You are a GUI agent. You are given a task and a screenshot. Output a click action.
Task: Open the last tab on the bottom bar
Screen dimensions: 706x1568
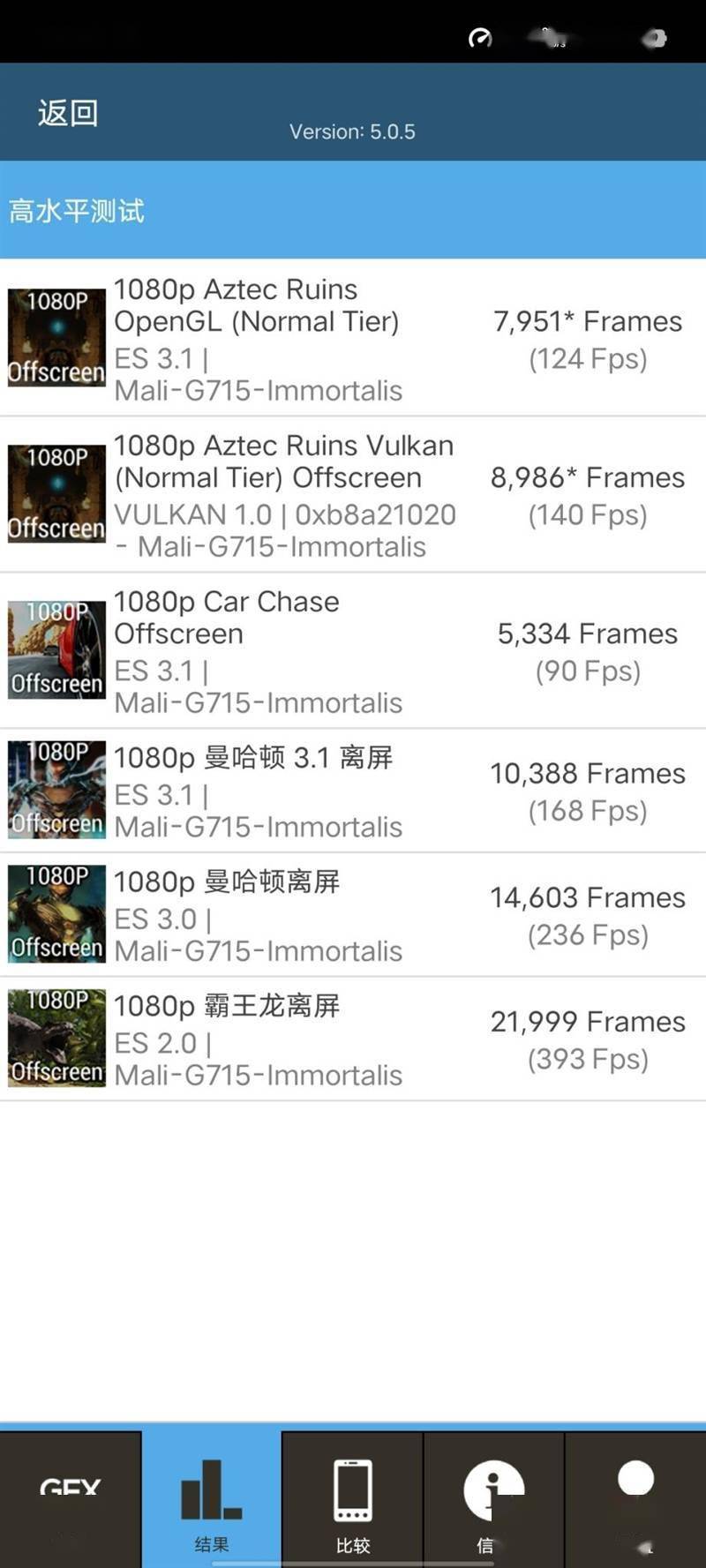click(635, 1499)
